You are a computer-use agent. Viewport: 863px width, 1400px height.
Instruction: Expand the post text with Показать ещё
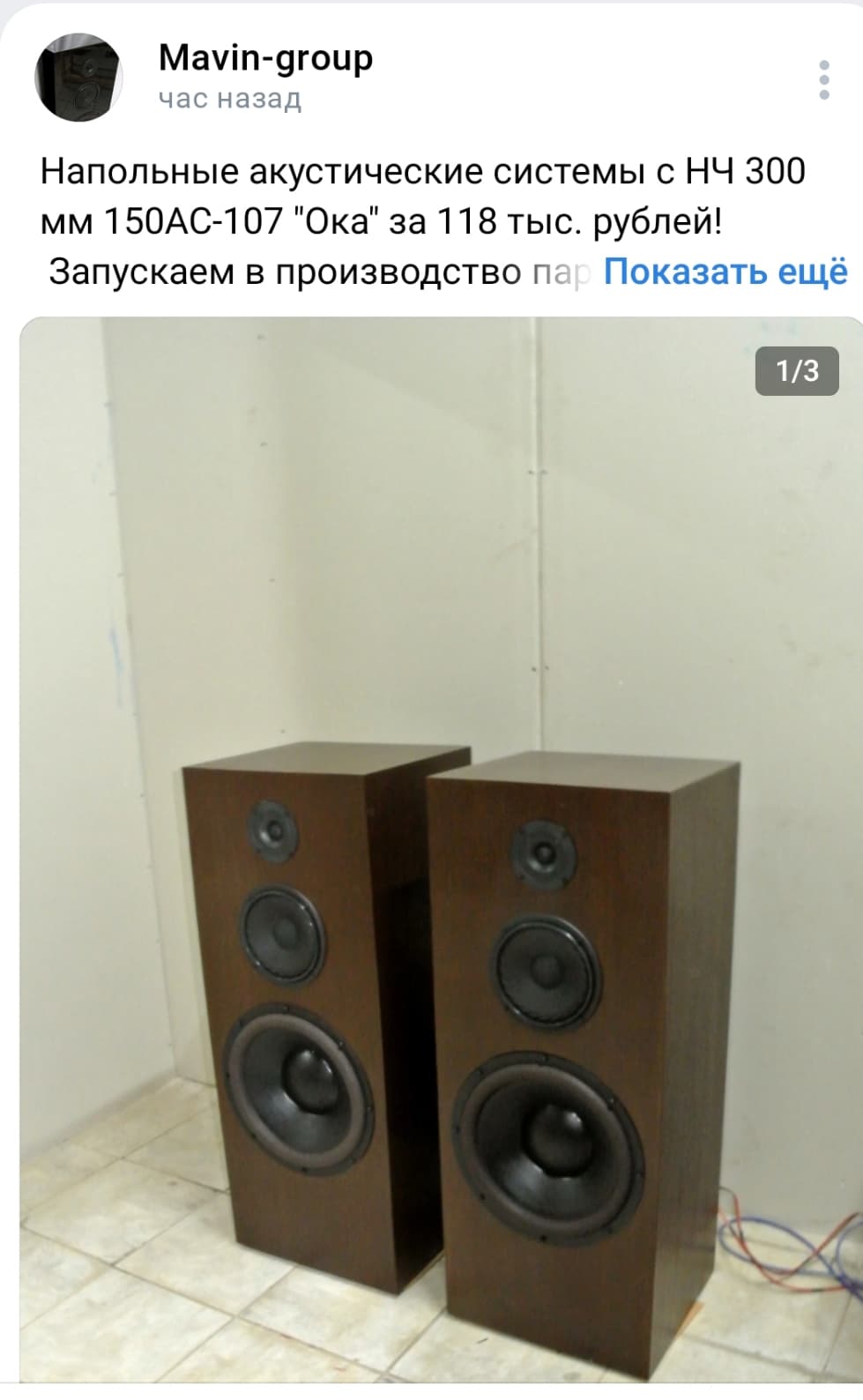pyautogui.click(x=725, y=272)
